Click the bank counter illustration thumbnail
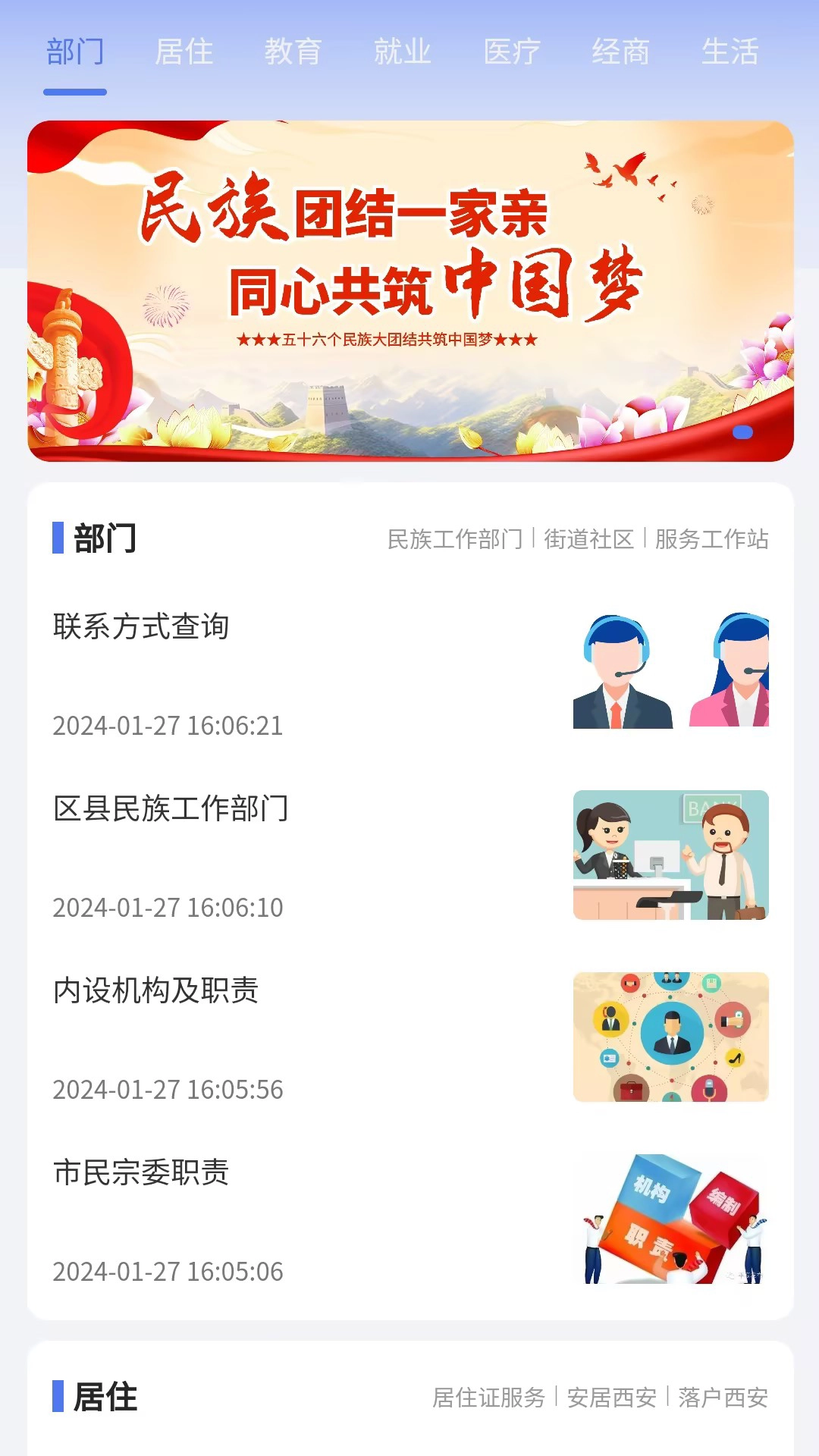This screenshot has width=819, height=1456. click(670, 855)
